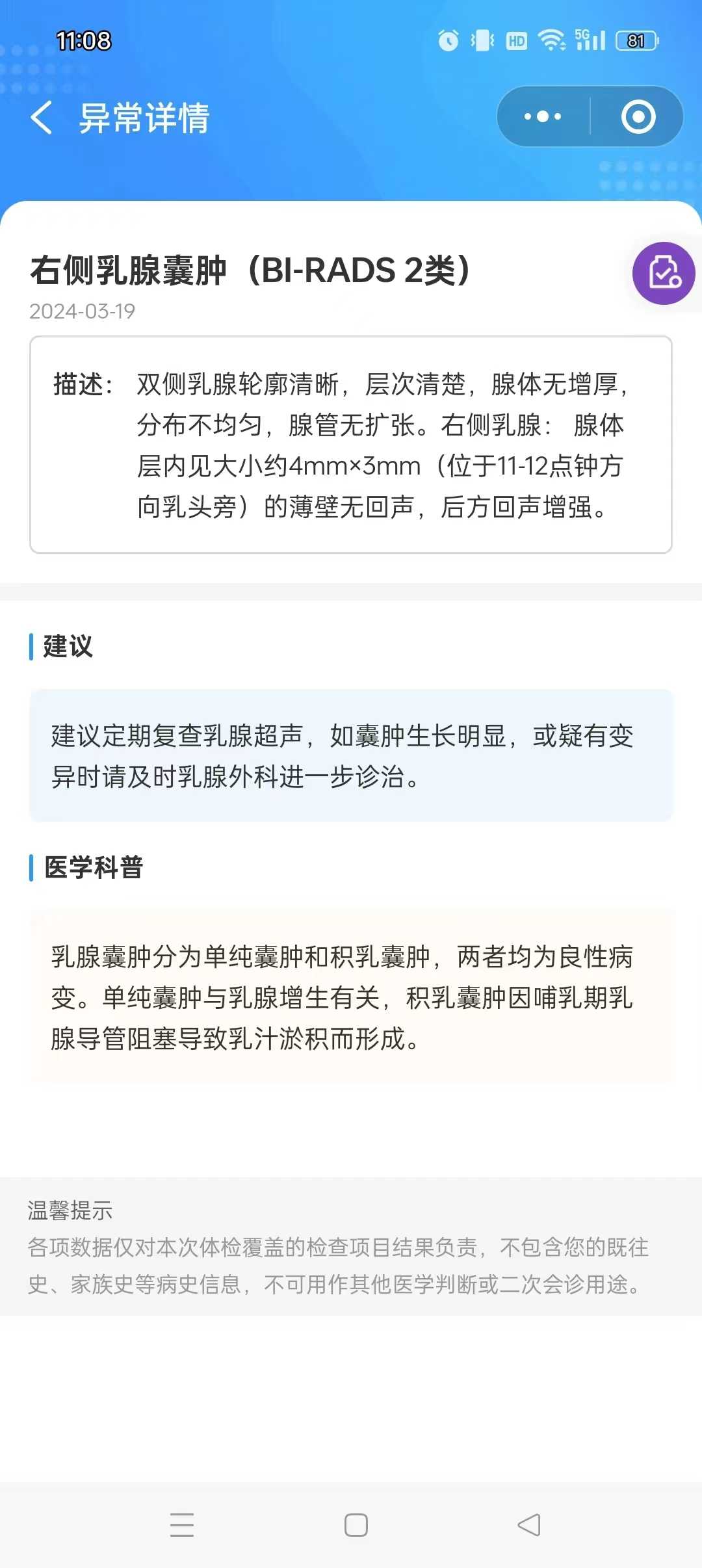Image resolution: width=702 pixels, height=1568 pixels.
Task: Open the mini program more-options menu
Action: 543,117
